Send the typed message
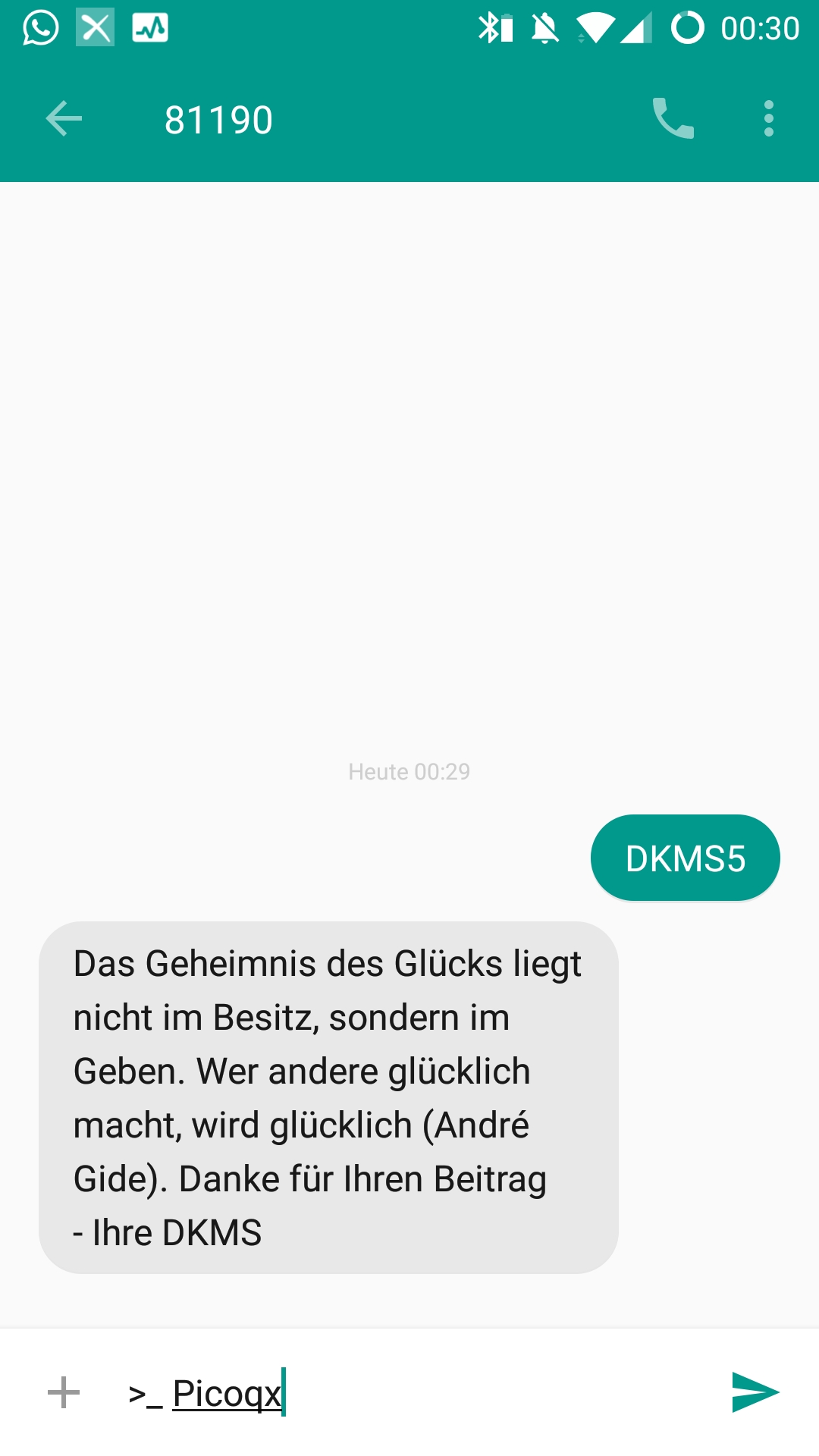This screenshot has width=819, height=1456. (x=755, y=1392)
